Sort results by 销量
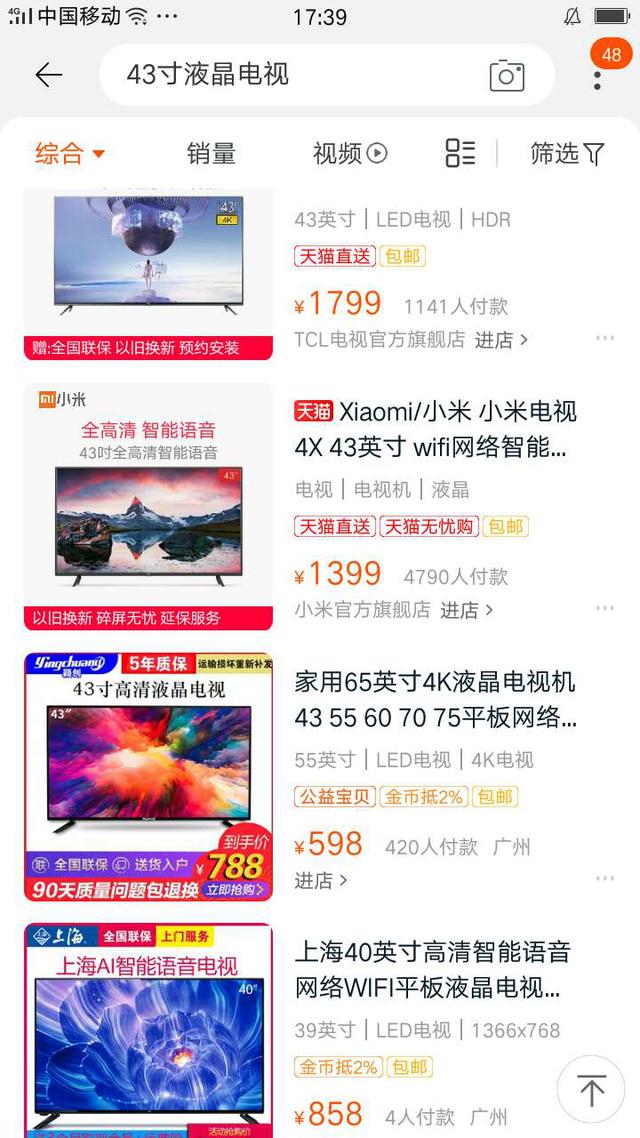Image resolution: width=640 pixels, height=1138 pixels. coord(211,153)
